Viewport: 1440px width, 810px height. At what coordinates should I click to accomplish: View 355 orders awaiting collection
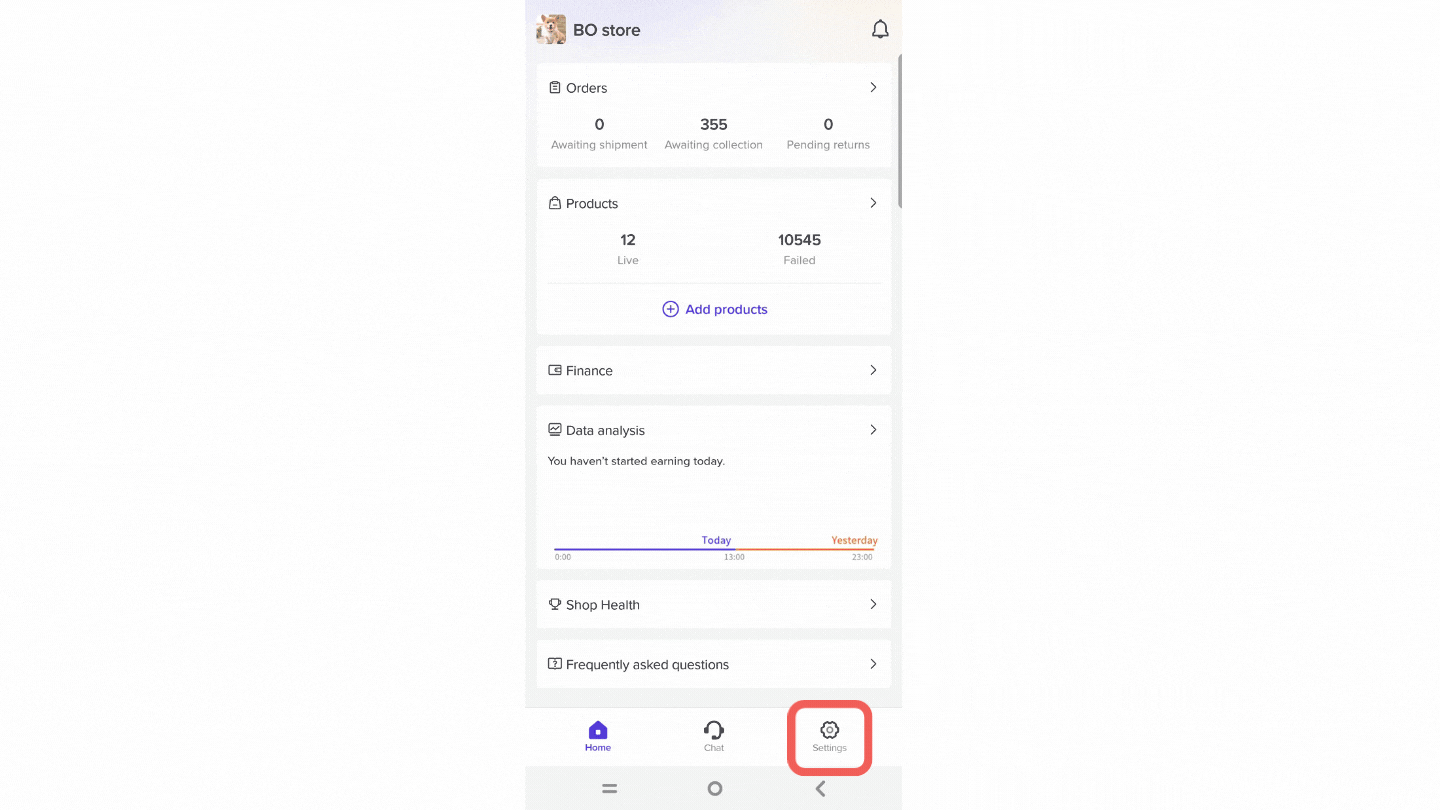tap(713, 133)
